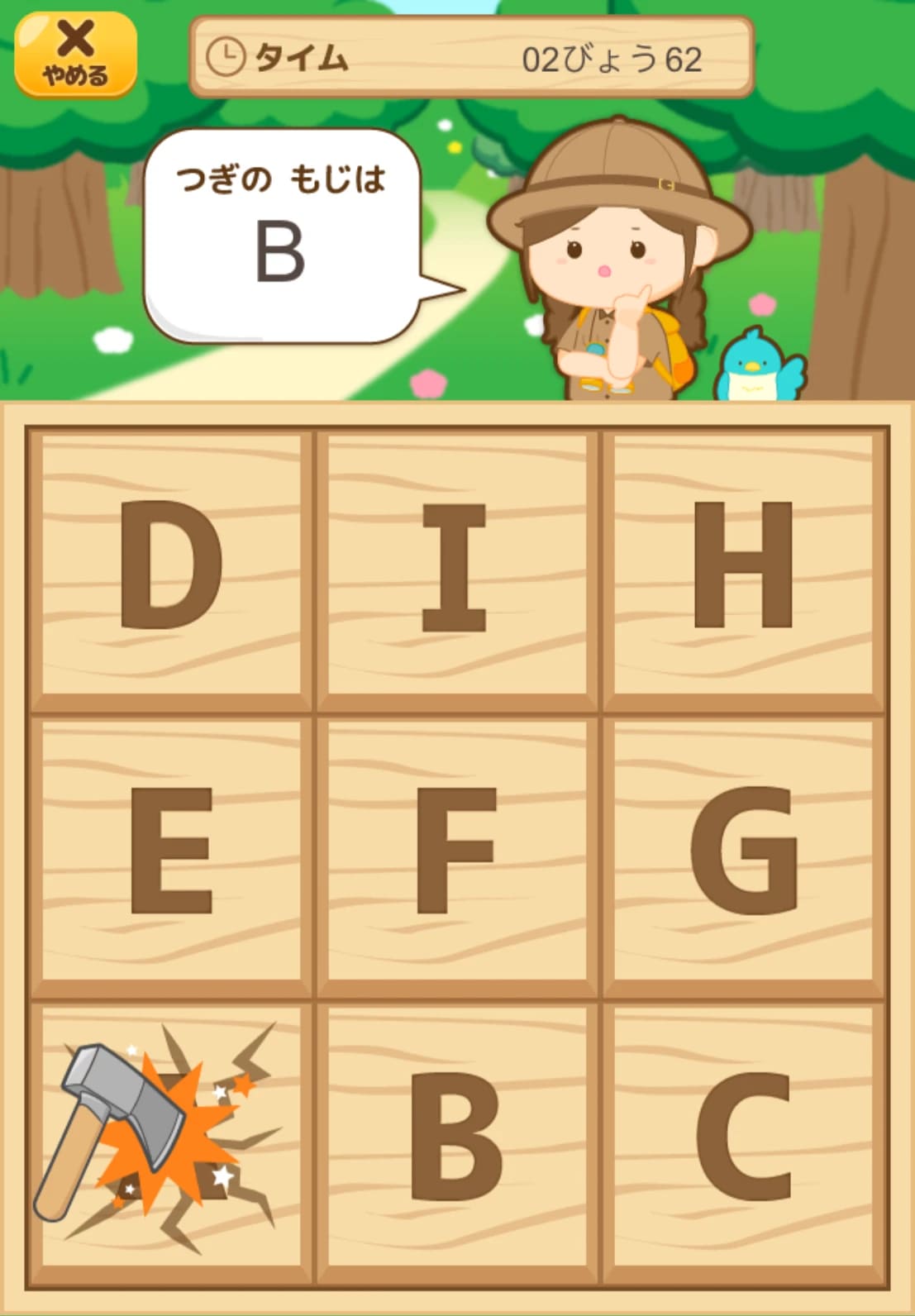
Task: Select the letter G tile
Action: pyautogui.click(x=743, y=851)
